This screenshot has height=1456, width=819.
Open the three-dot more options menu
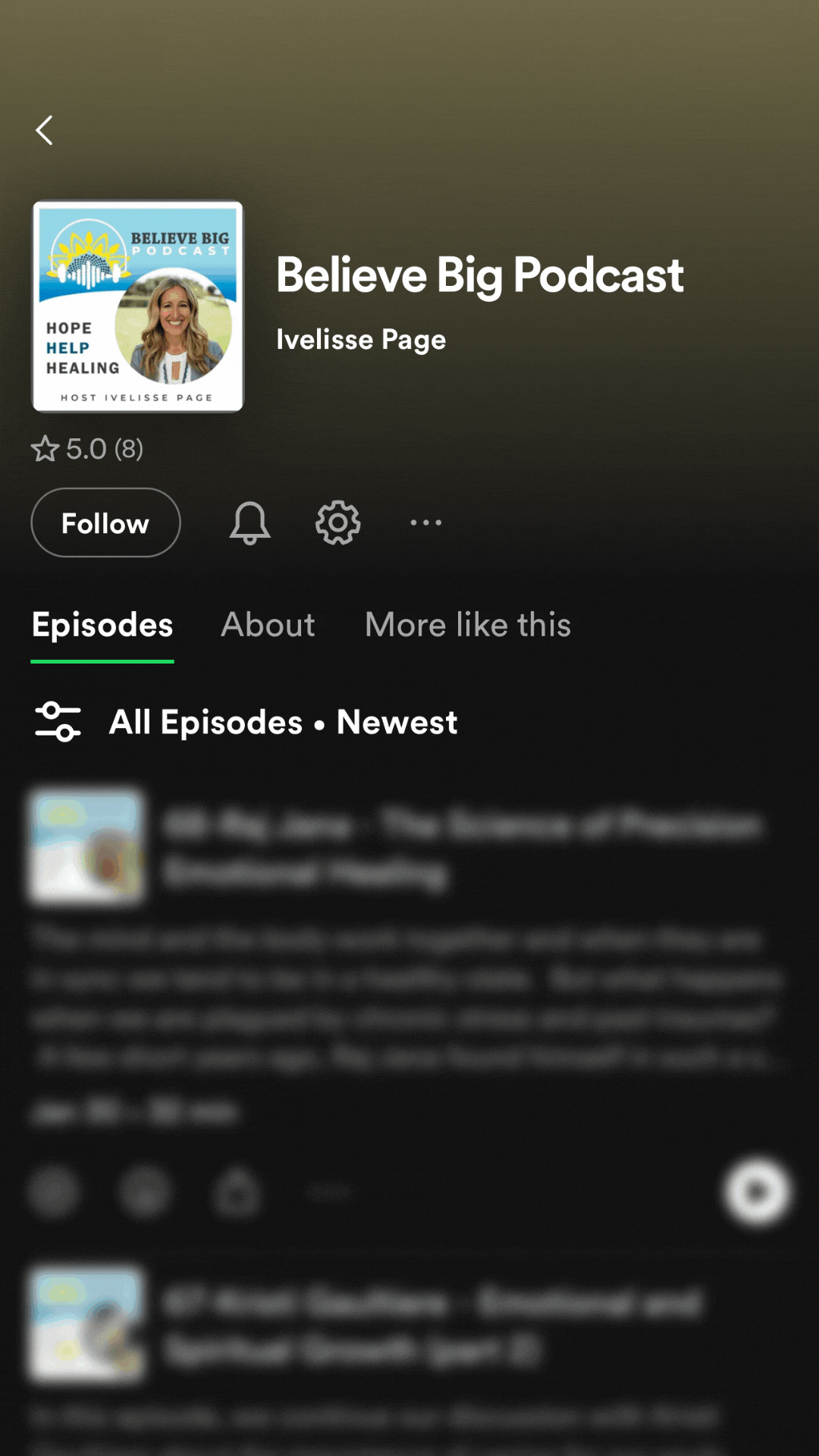click(x=425, y=523)
